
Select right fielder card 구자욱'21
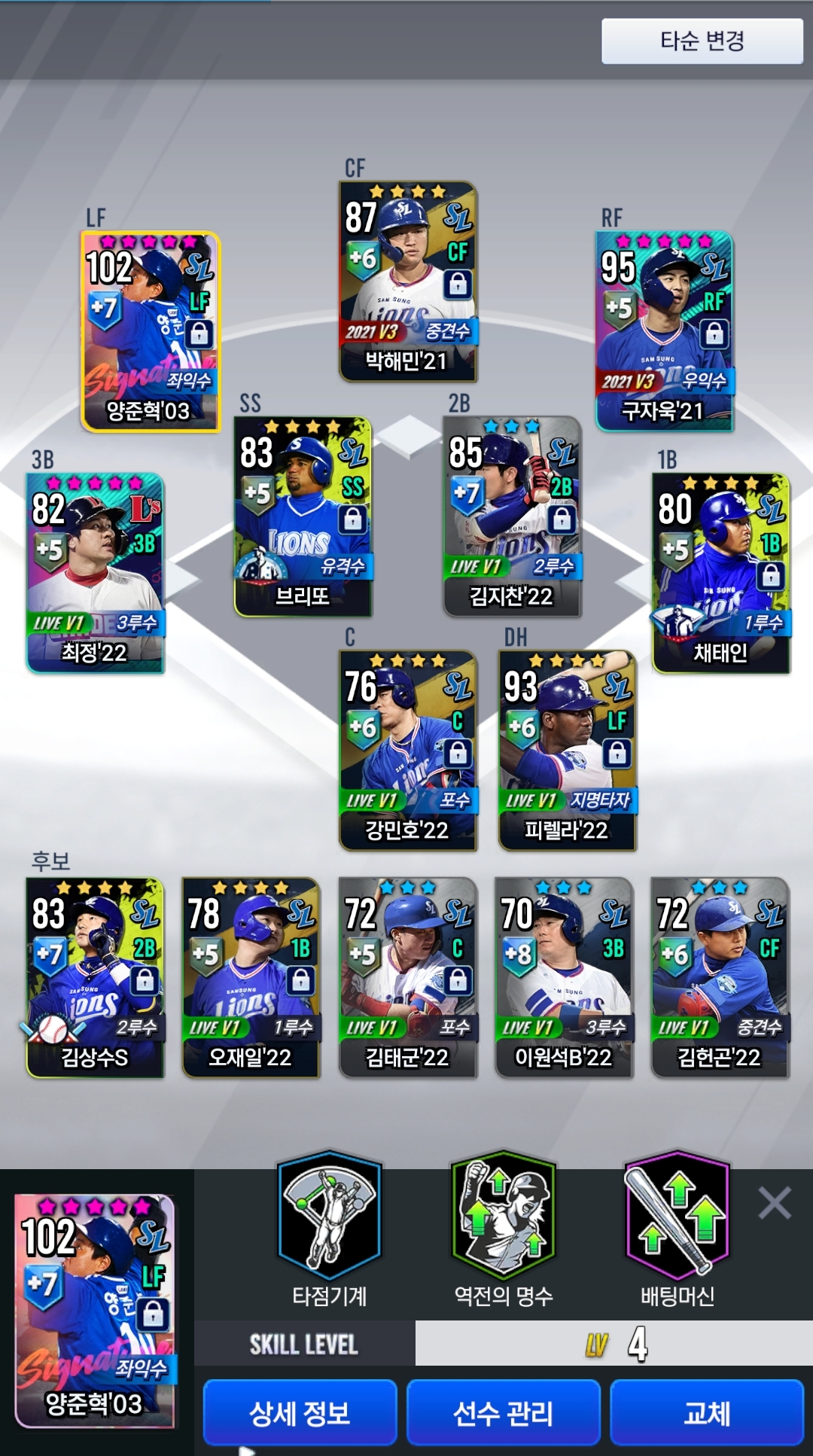[x=664, y=331]
